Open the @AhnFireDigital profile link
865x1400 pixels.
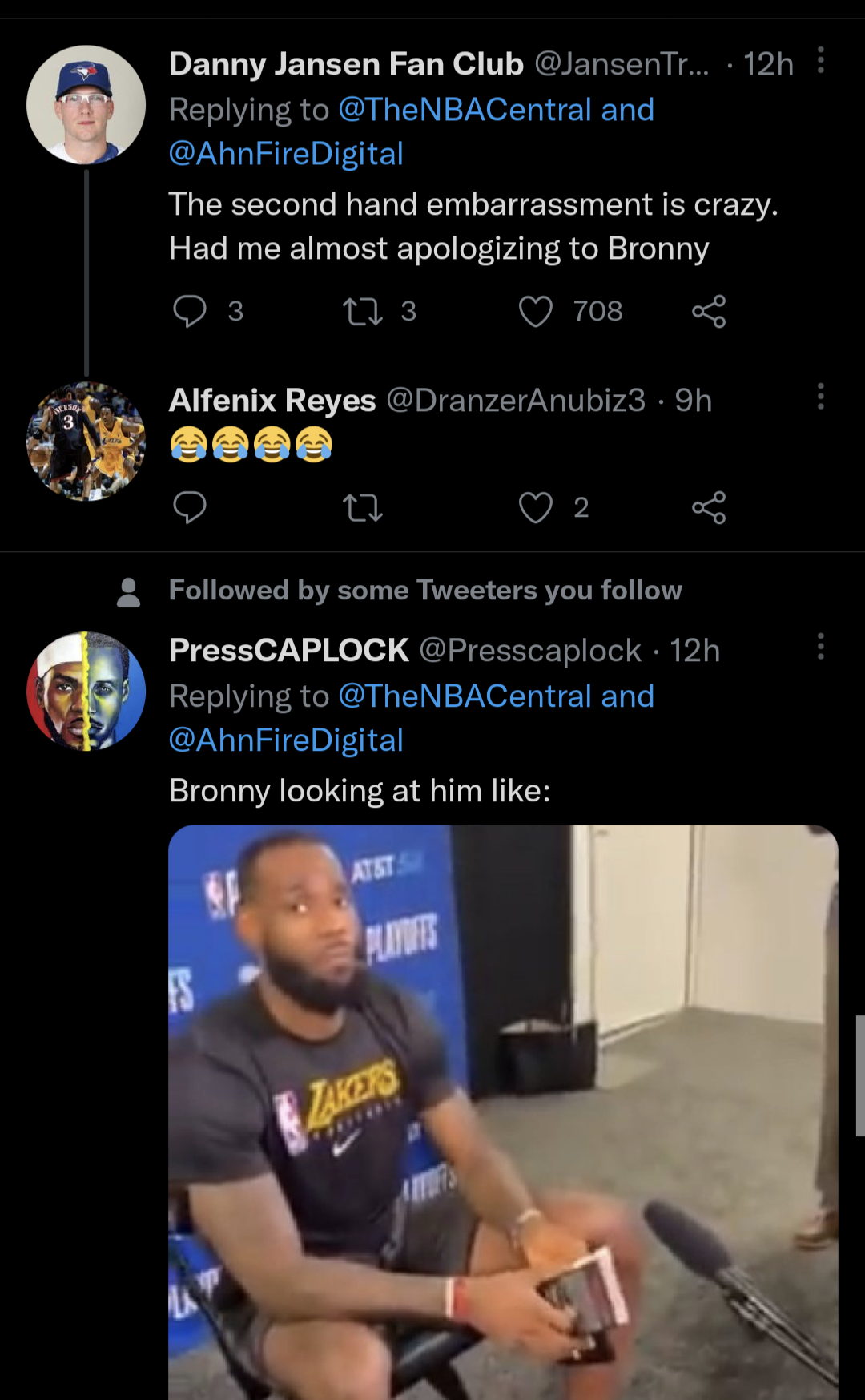285,153
